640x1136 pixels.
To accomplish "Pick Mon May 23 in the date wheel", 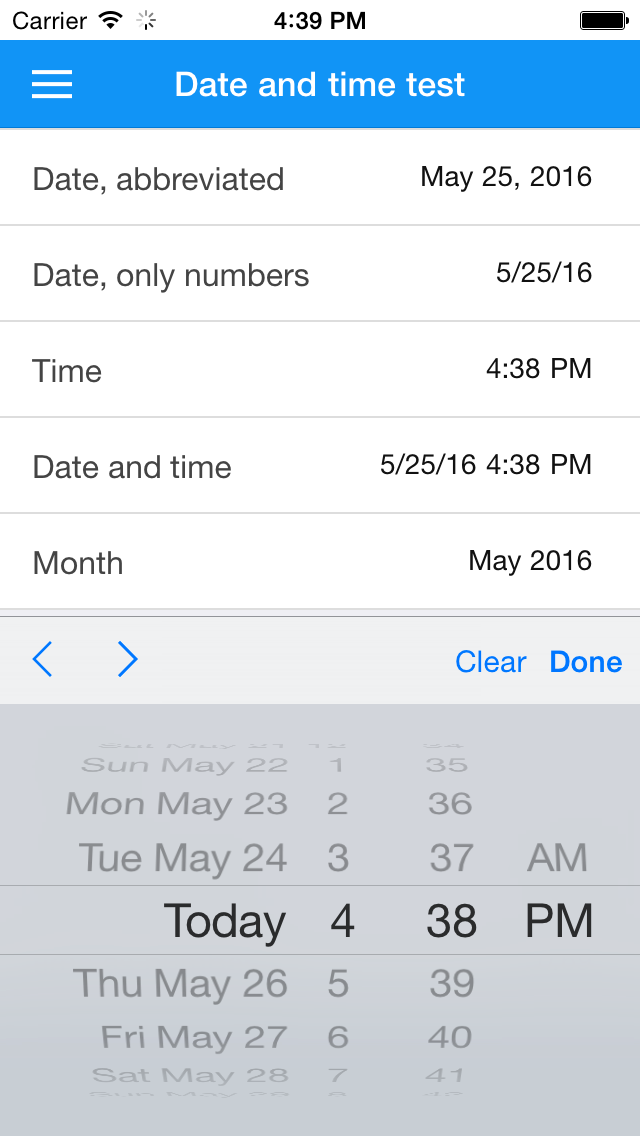I will (x=177, y=804).
